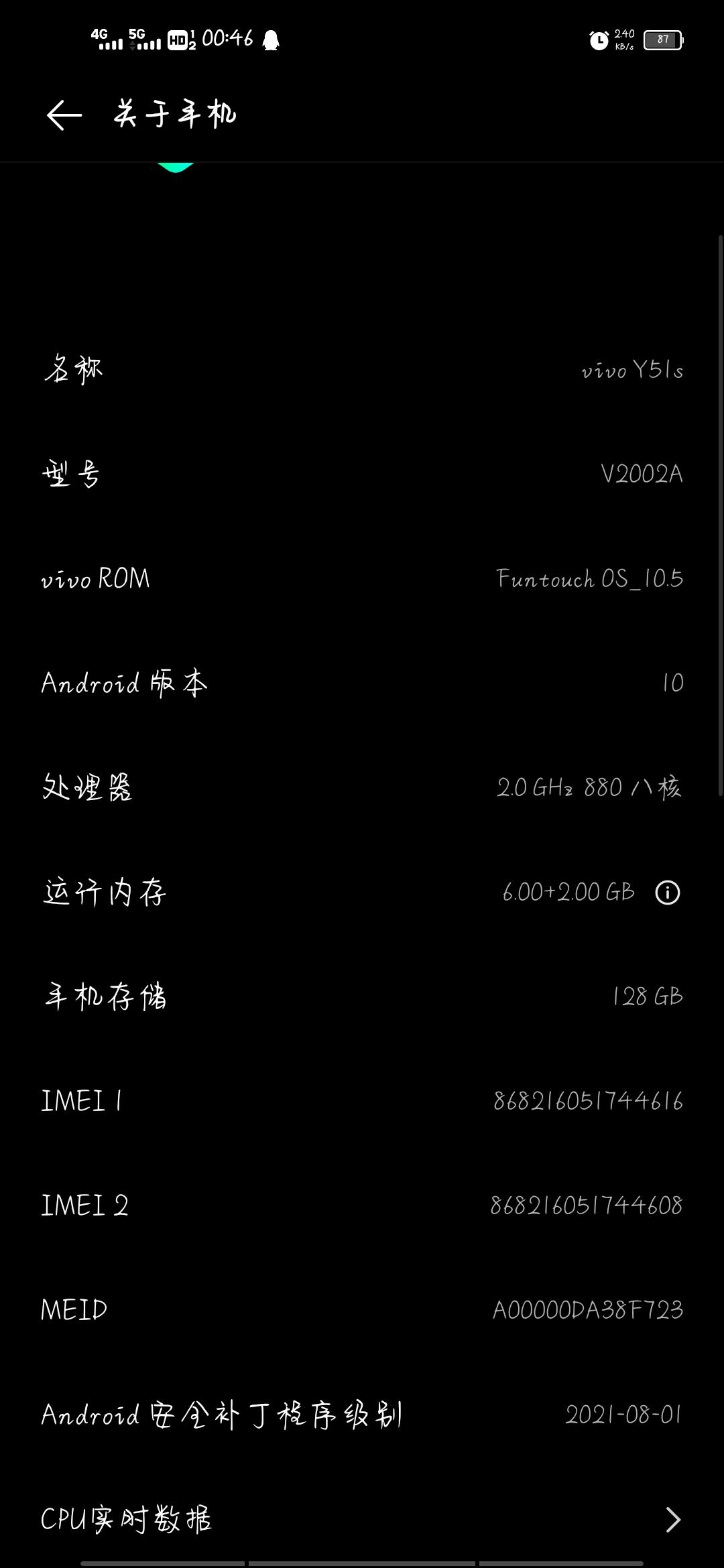Open CPU实时数据 row
This screenshot has width=724, height=1568.
(362, 1520)
